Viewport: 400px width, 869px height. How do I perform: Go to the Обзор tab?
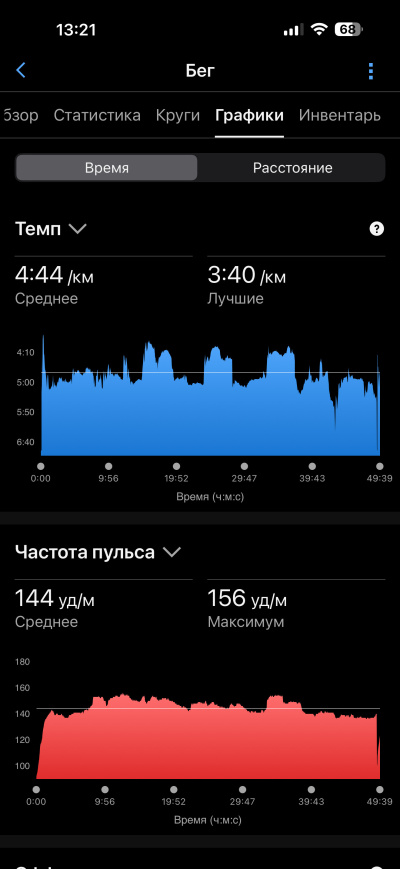20,115
